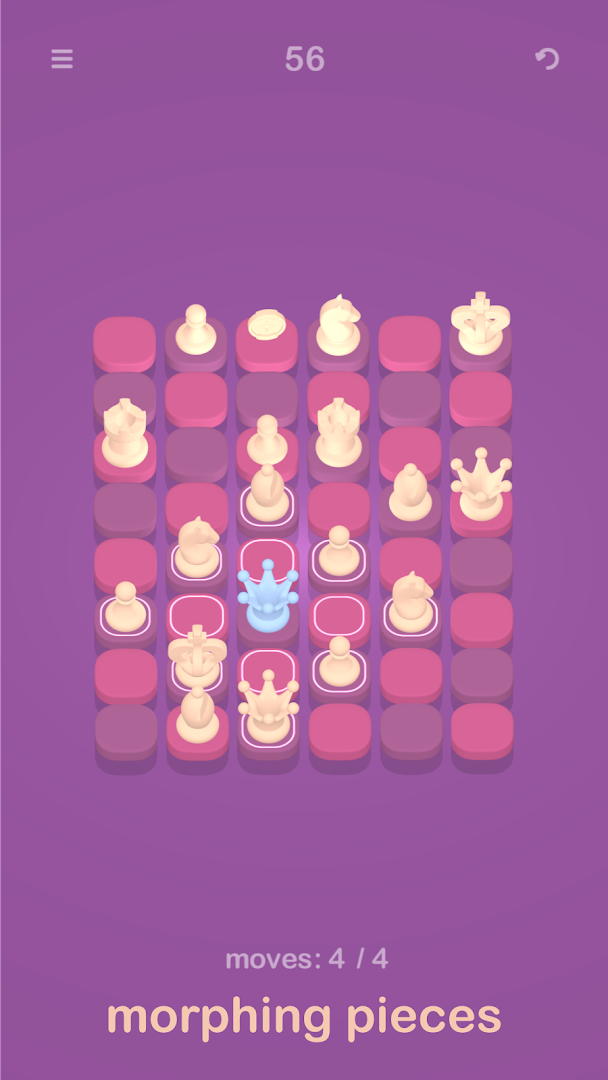Open the hamburger menu
This screenshot has height=1080, width=608.
(x=62, y=59)
